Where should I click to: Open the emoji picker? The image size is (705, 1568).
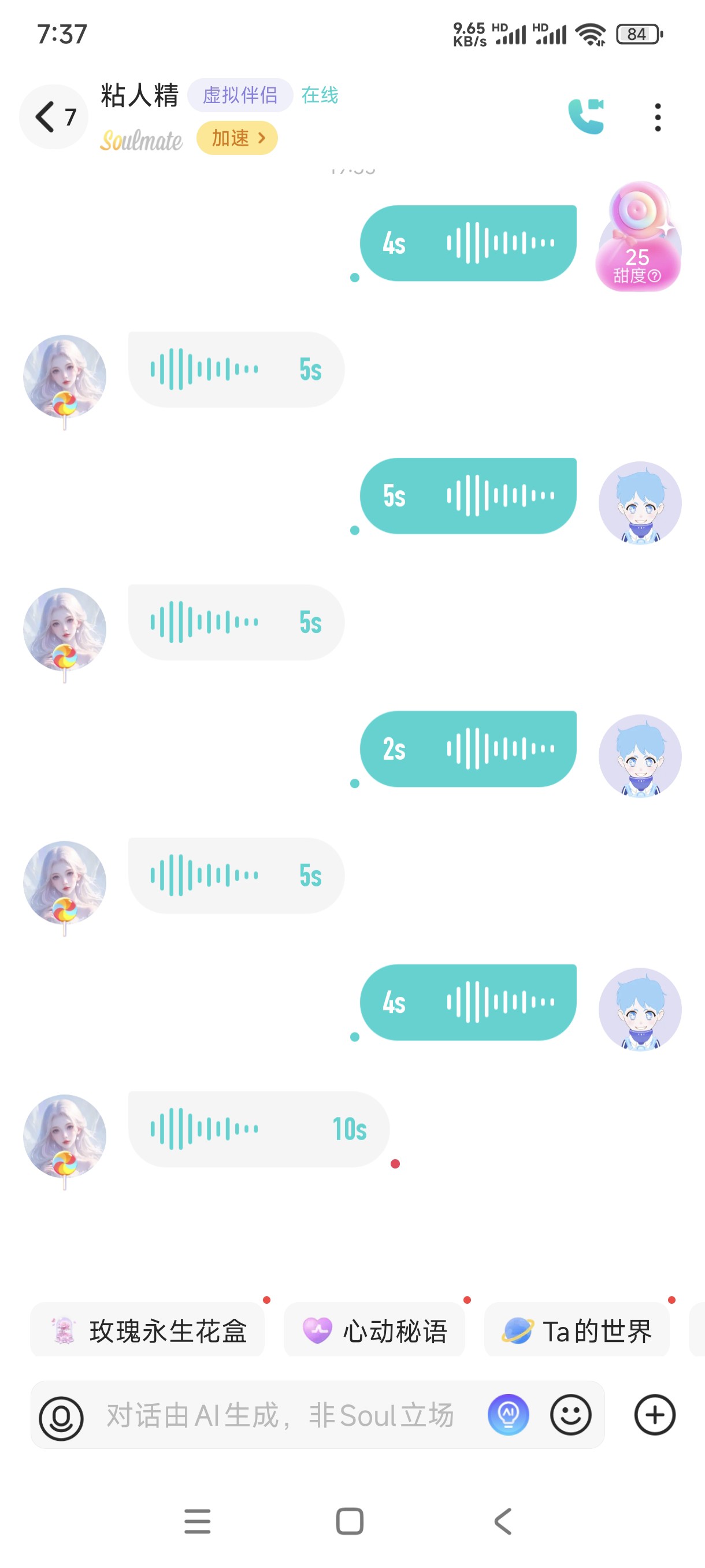570,1415
